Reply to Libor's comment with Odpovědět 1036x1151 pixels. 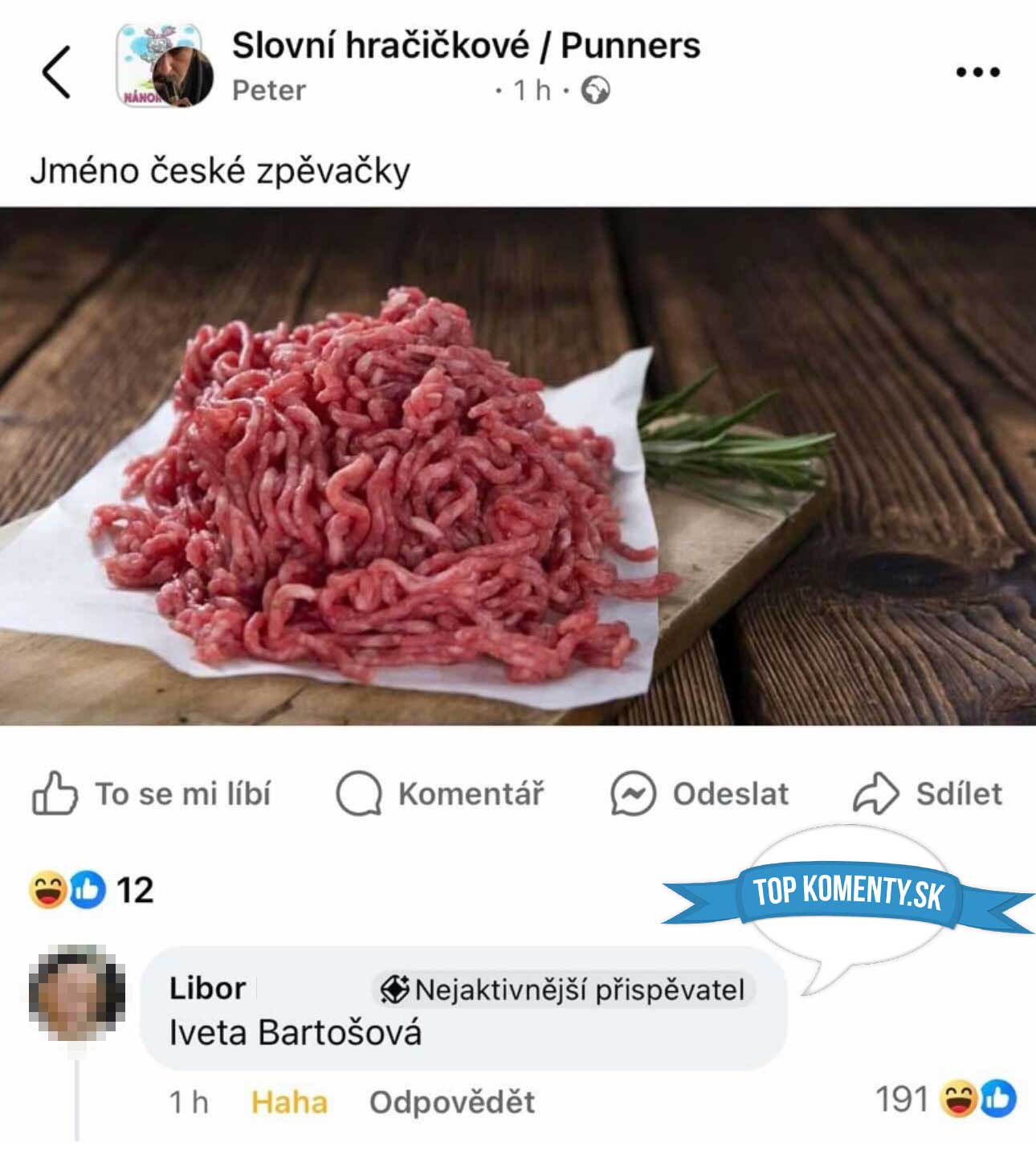pos(451,1102)
